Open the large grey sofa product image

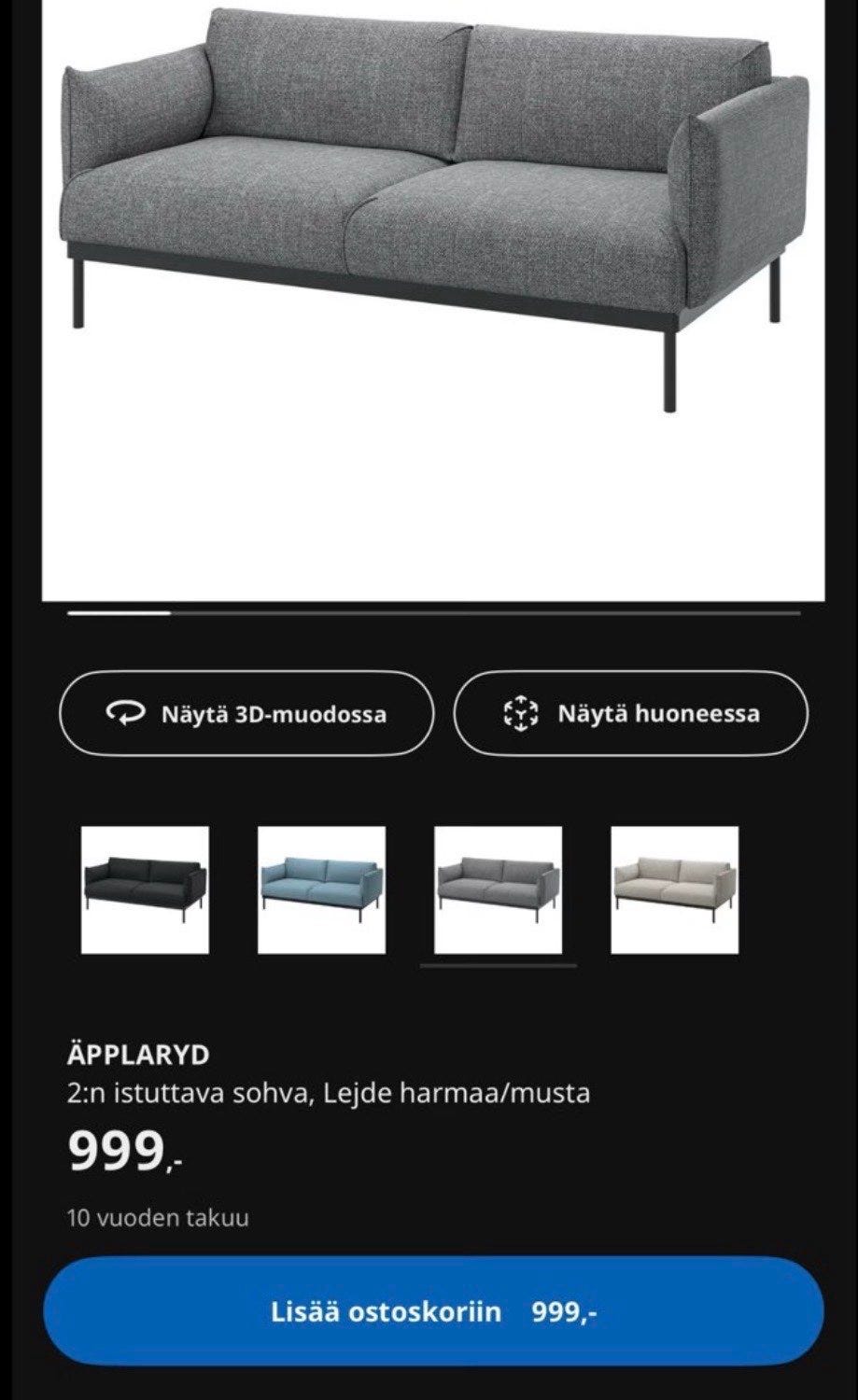(x=433, y=300)
